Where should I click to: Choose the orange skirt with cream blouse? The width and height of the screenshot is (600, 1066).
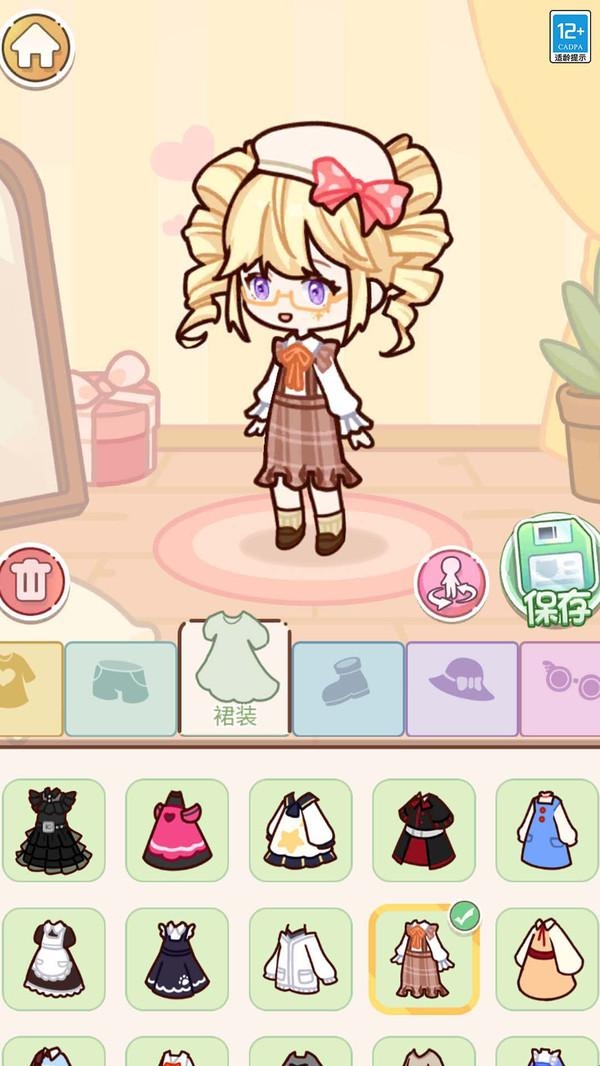(547, 959)
